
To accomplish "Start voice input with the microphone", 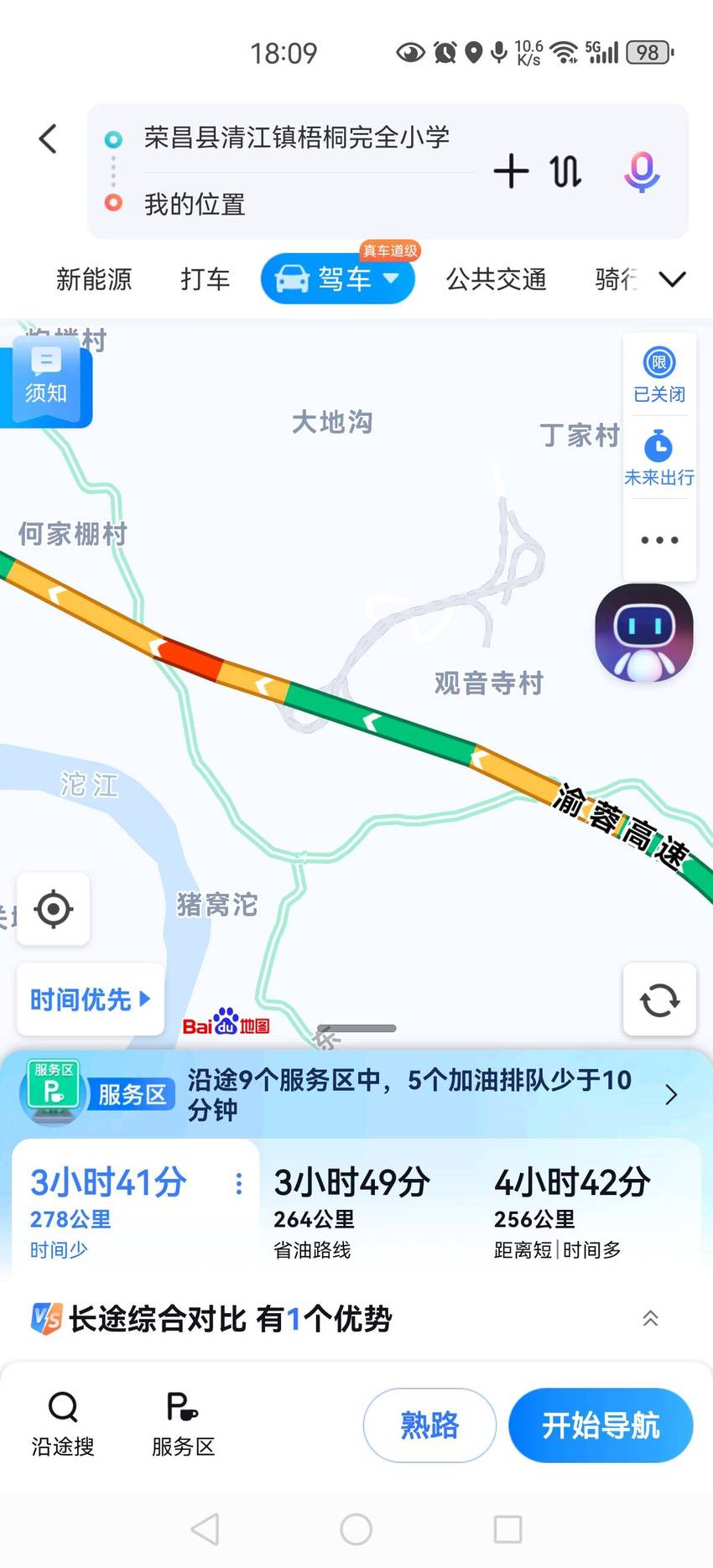I will click(x=642, y=172).
